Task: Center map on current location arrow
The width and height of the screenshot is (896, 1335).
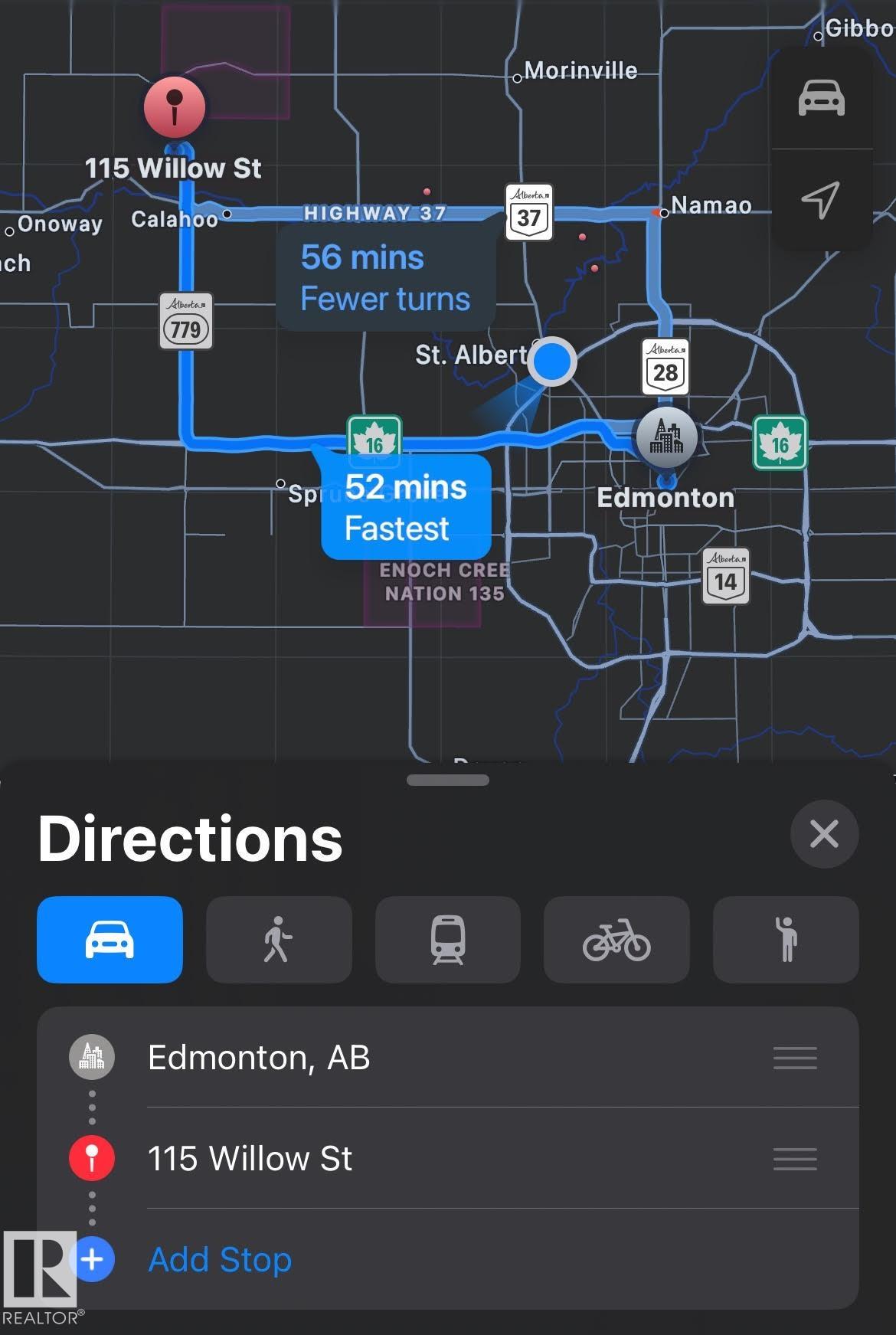Action: [x=821, y=201]
